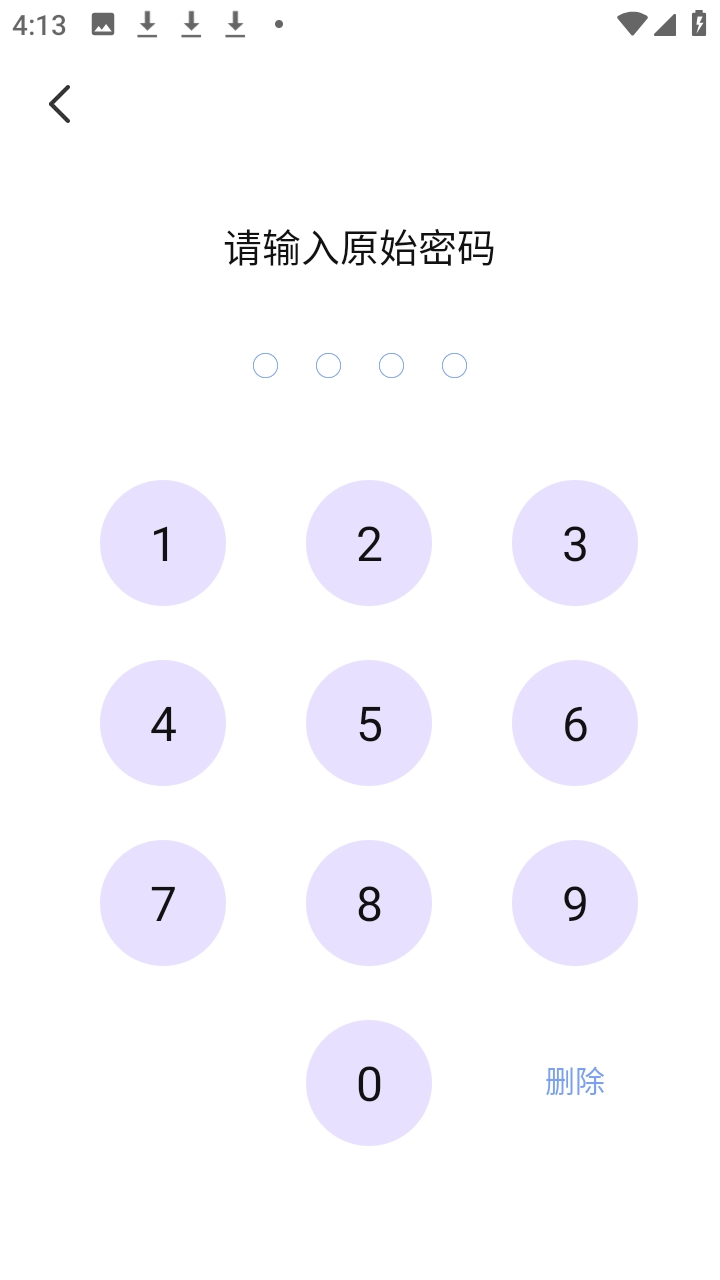This screenshot has height=1280, width=720.
Task: Select digit 9 on the keypad
Action: click(x=575, y=903)
